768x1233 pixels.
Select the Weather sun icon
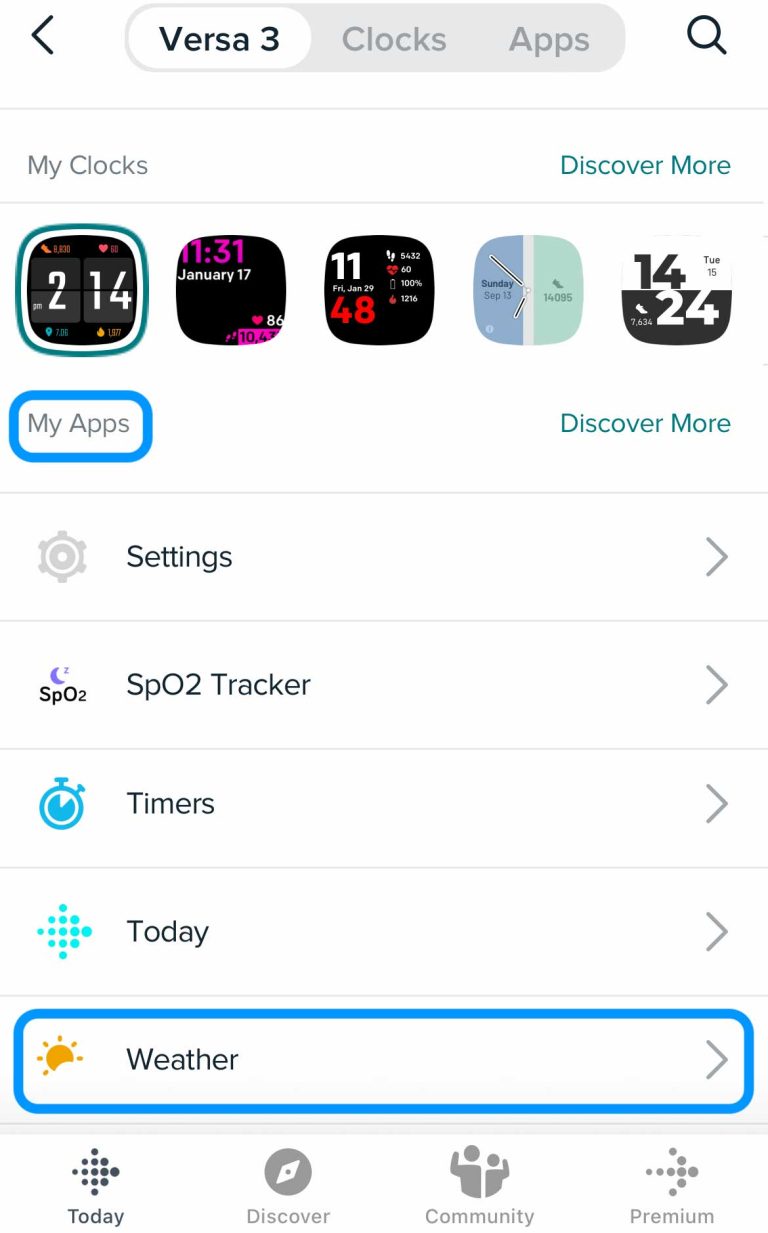pos(62,1059)
